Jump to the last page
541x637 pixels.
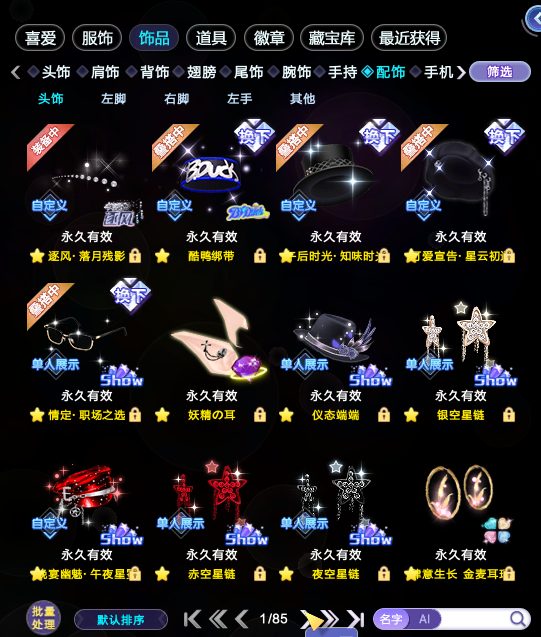pyautogui.click(x=356, y=619)
